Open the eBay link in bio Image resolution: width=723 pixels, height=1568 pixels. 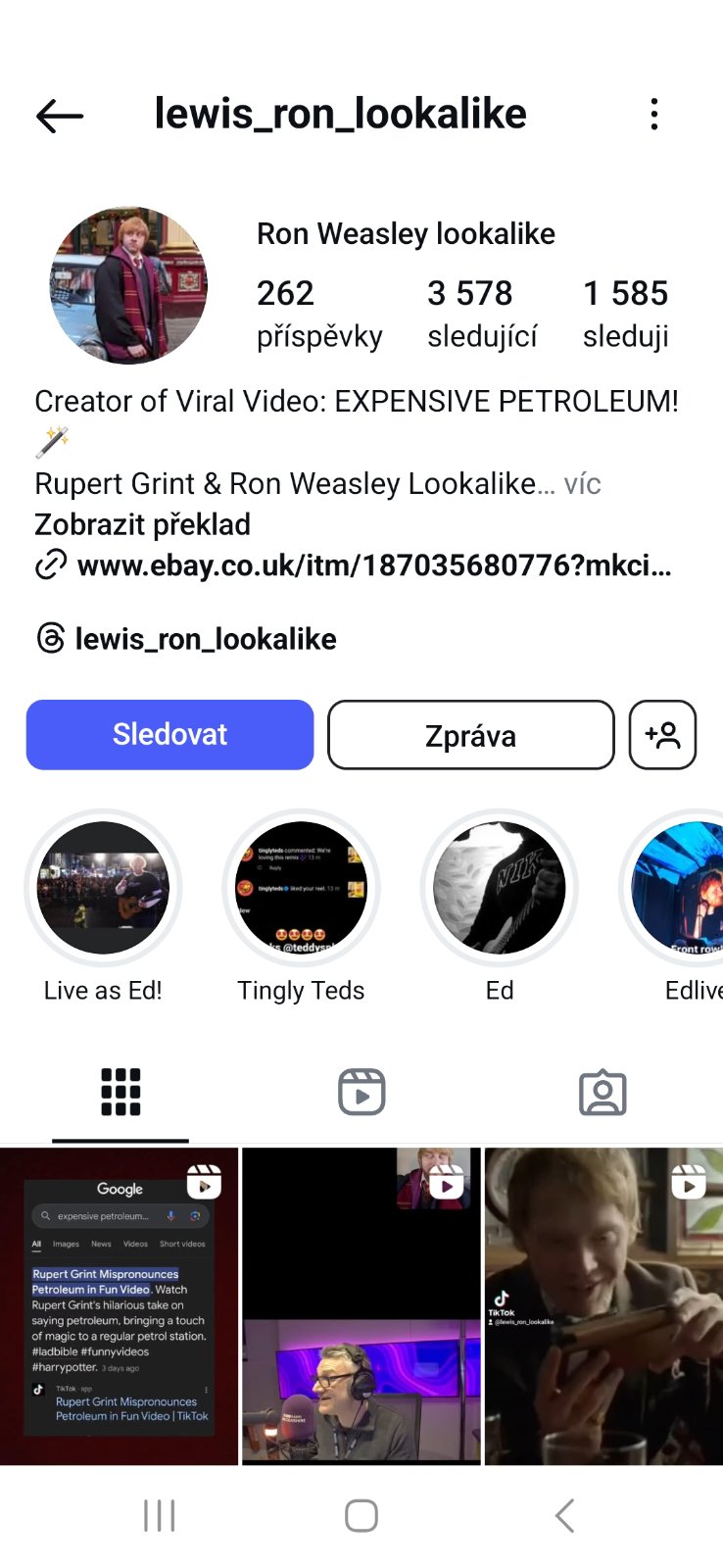click(x=372, y=565)
